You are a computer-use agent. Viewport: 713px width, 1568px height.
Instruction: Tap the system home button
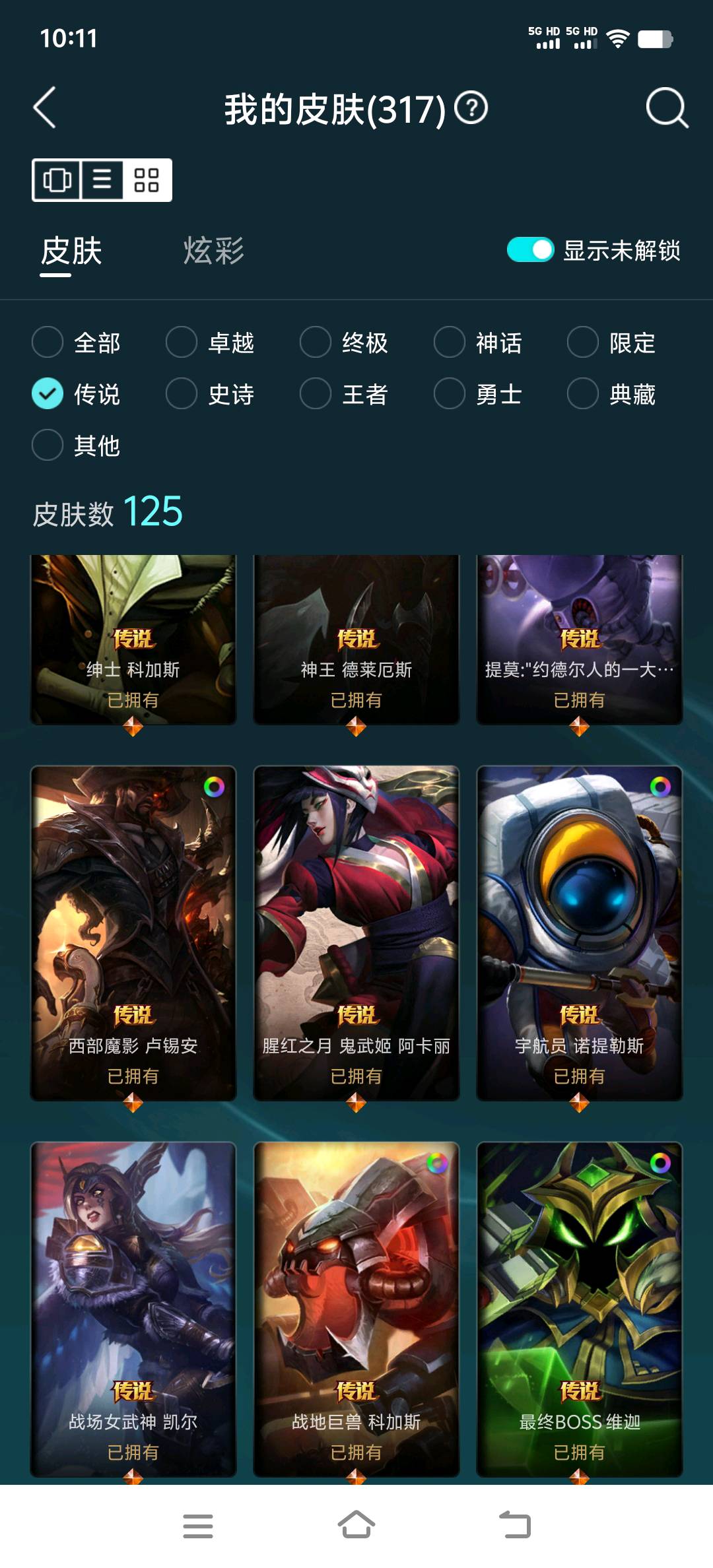click(356, 1526)
